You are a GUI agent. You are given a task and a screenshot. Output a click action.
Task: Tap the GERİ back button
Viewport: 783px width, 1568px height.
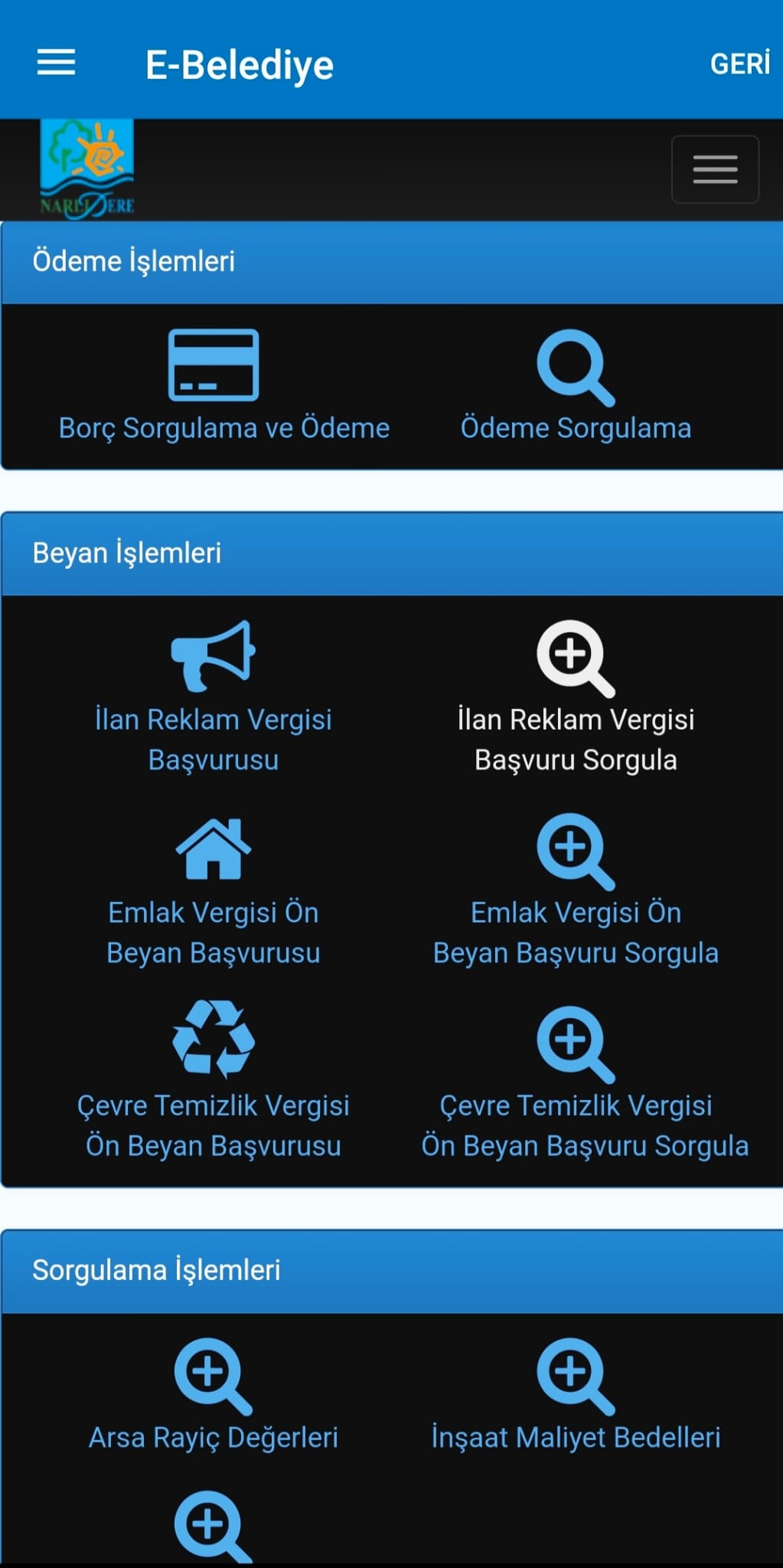(739, 64)
